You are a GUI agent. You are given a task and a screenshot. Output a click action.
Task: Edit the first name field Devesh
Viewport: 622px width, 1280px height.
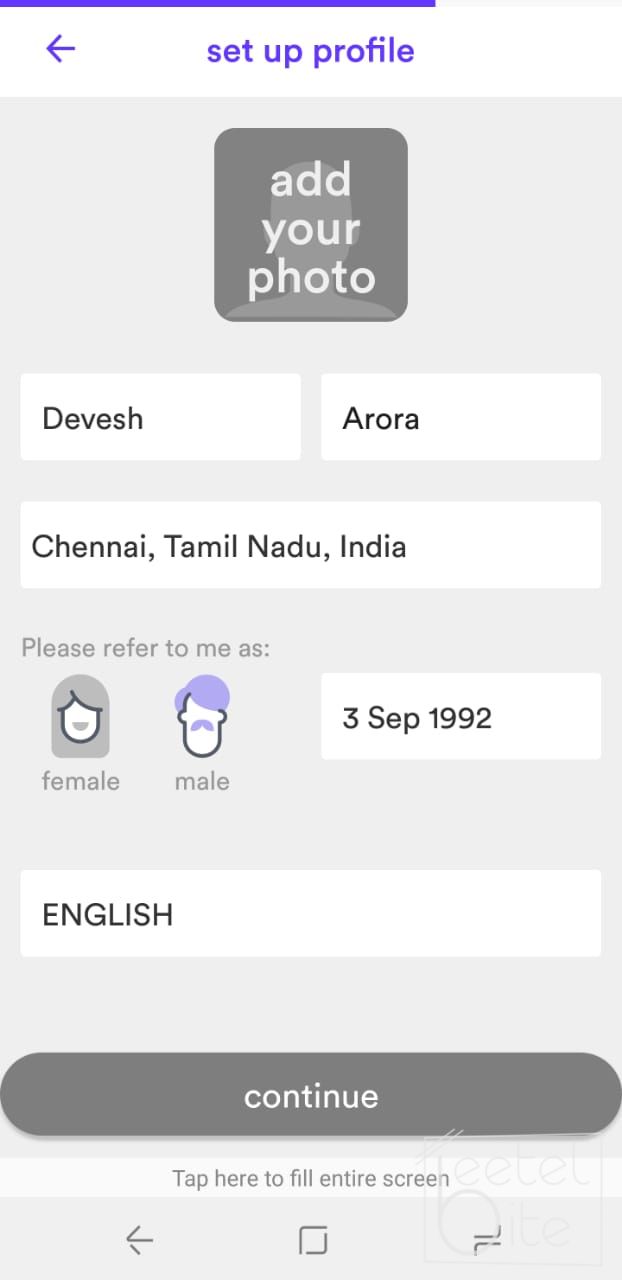(x=160, y=418)
